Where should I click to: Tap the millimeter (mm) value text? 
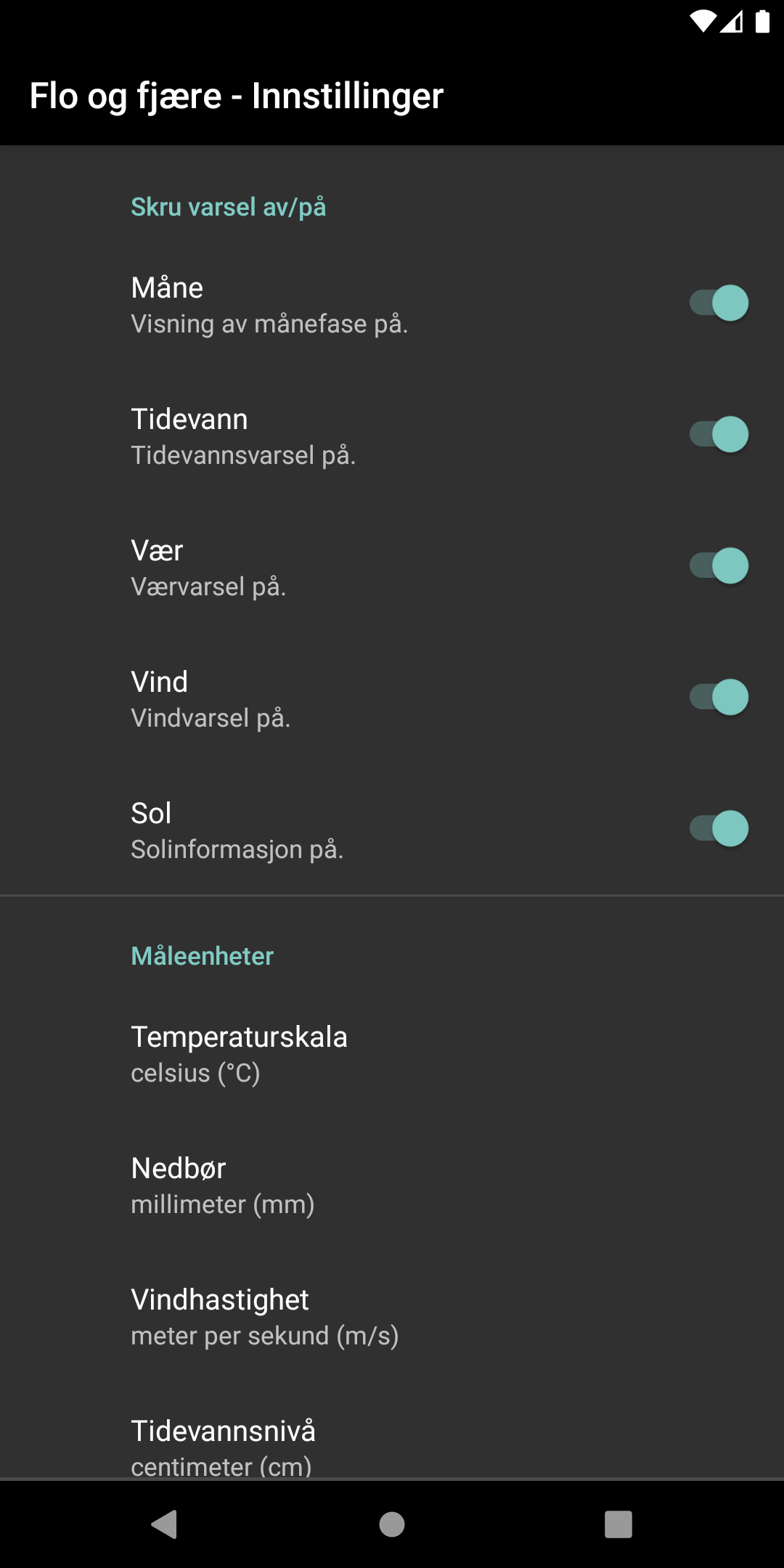pos(222,1204)
